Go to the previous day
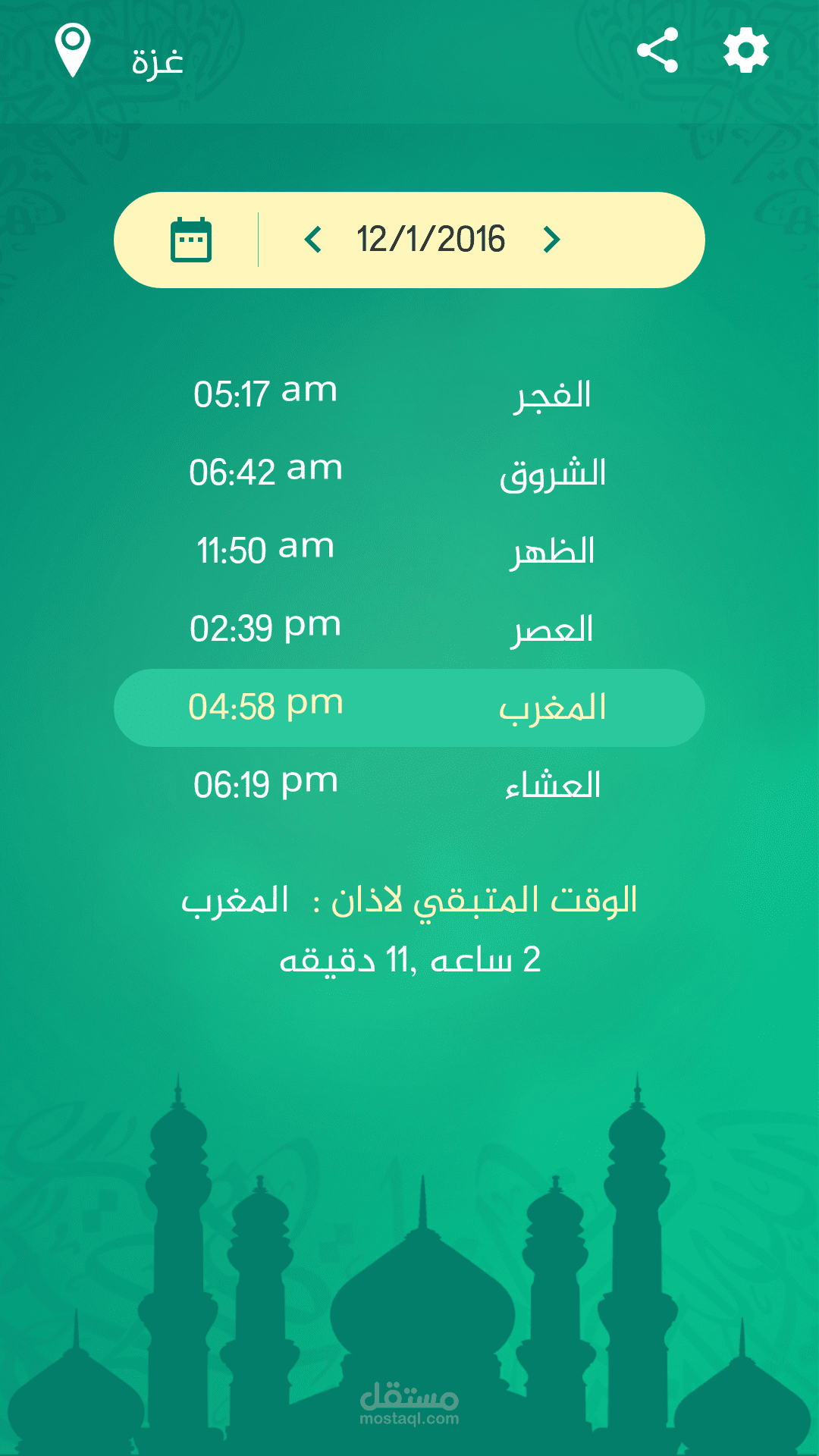This screenshot has width=819, height=1456. point(313,240)
